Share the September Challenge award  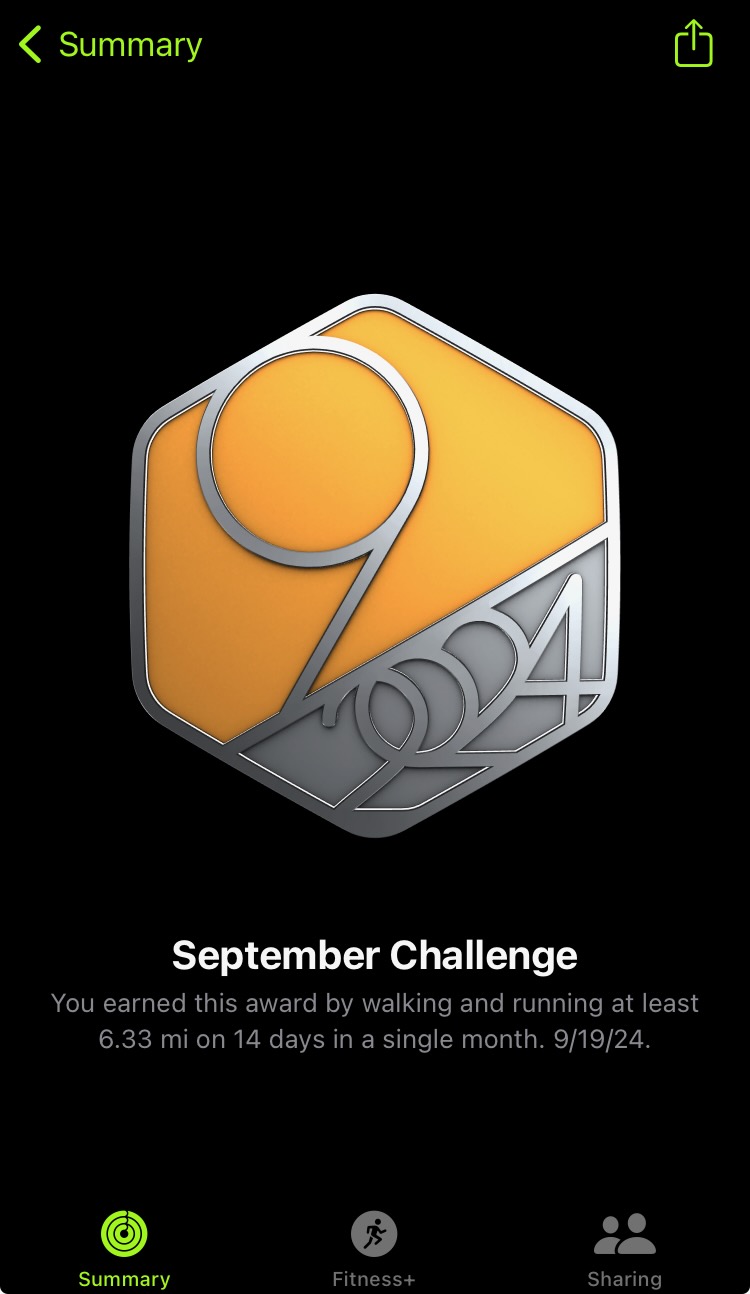(x=693, y=45)
